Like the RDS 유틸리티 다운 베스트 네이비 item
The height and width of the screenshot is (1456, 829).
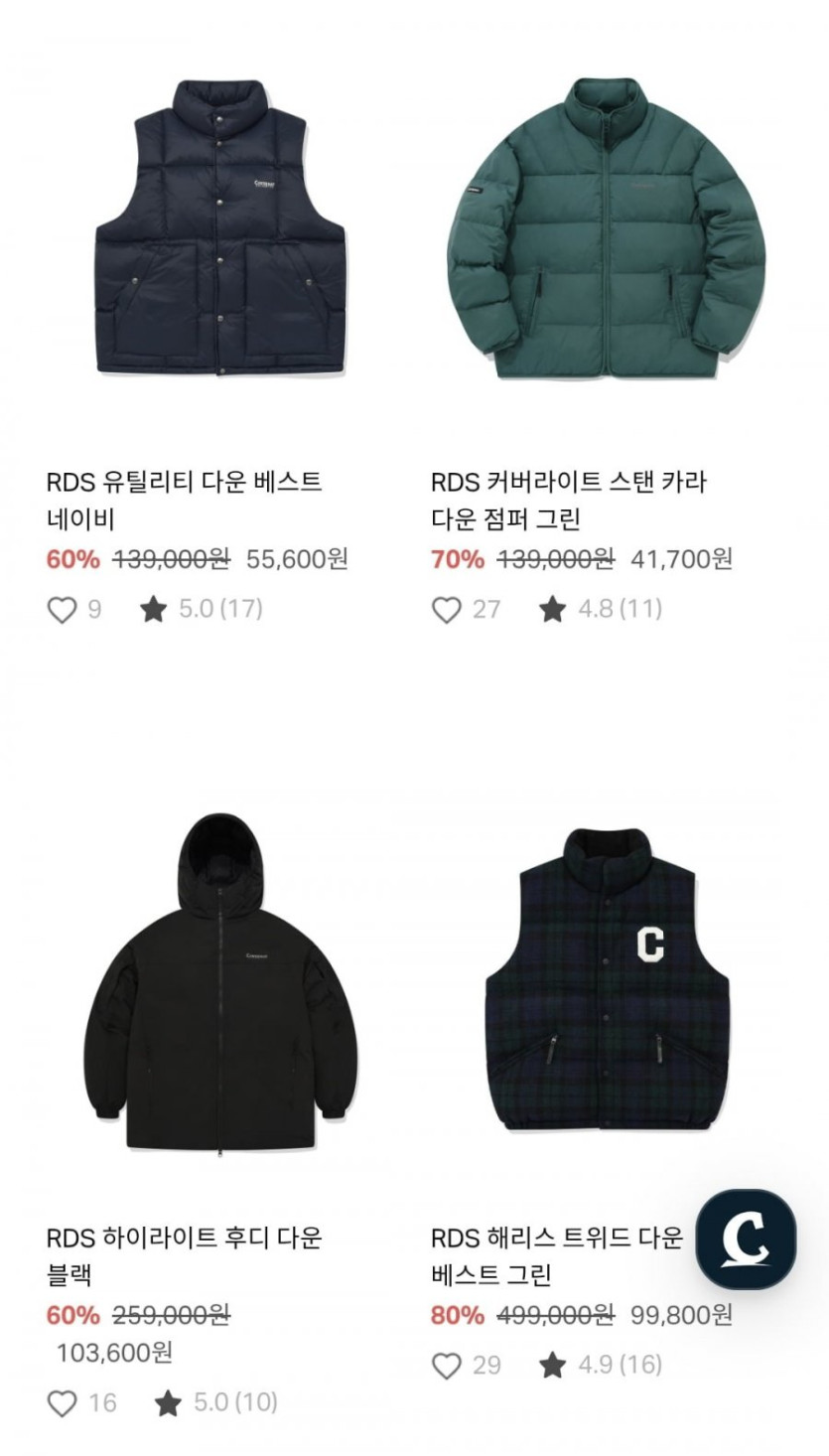pyautogui.click(x=62, y=609)
